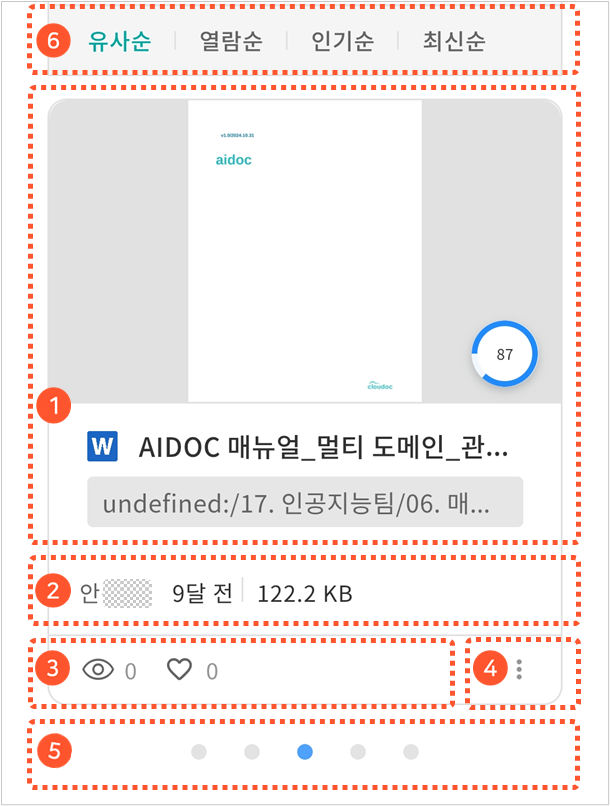Screen dimensions: 610x806
Task: Sort results by 유사순
Action: 119,41
